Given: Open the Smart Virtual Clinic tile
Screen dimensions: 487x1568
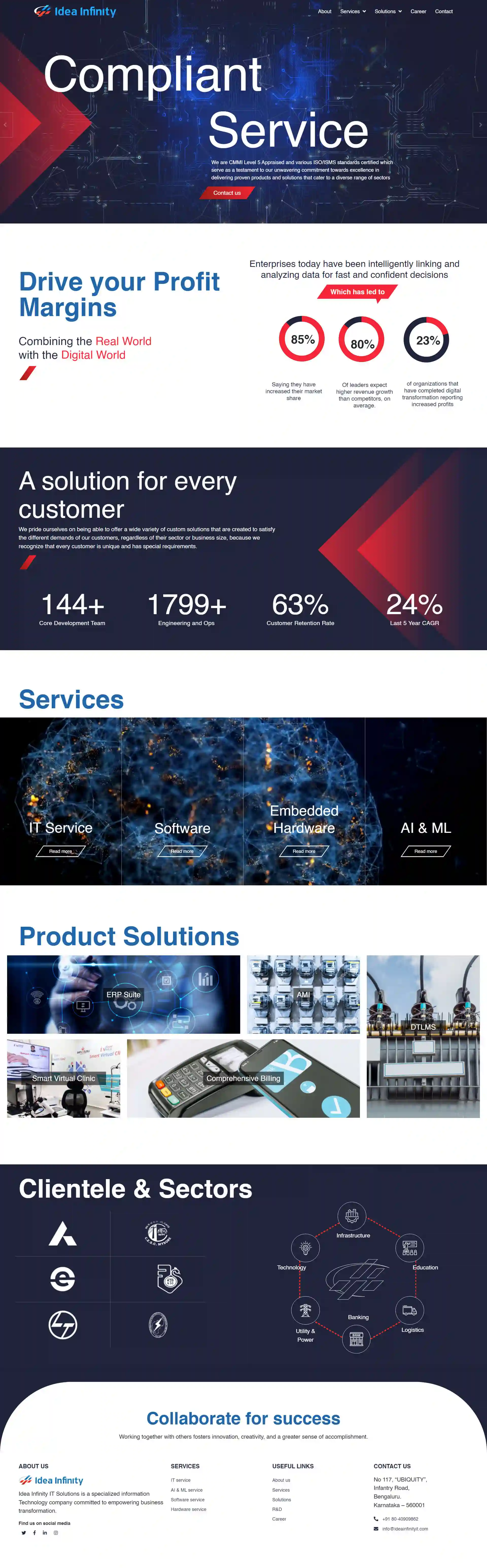Looking at the screenshot, I should coord(63,1078).
